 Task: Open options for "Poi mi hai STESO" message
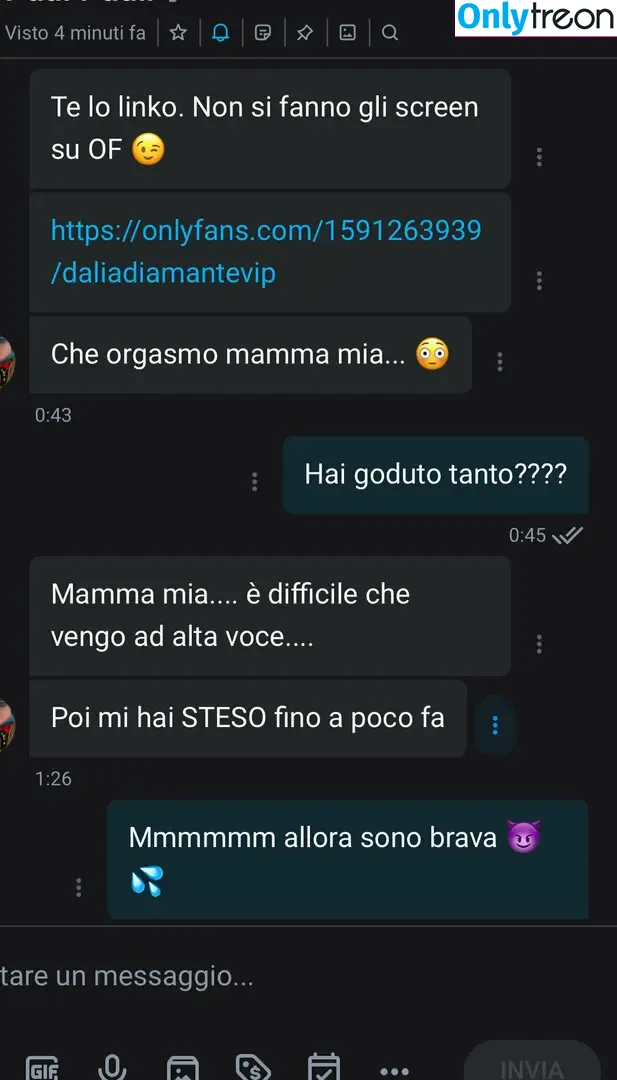point(494,725)
